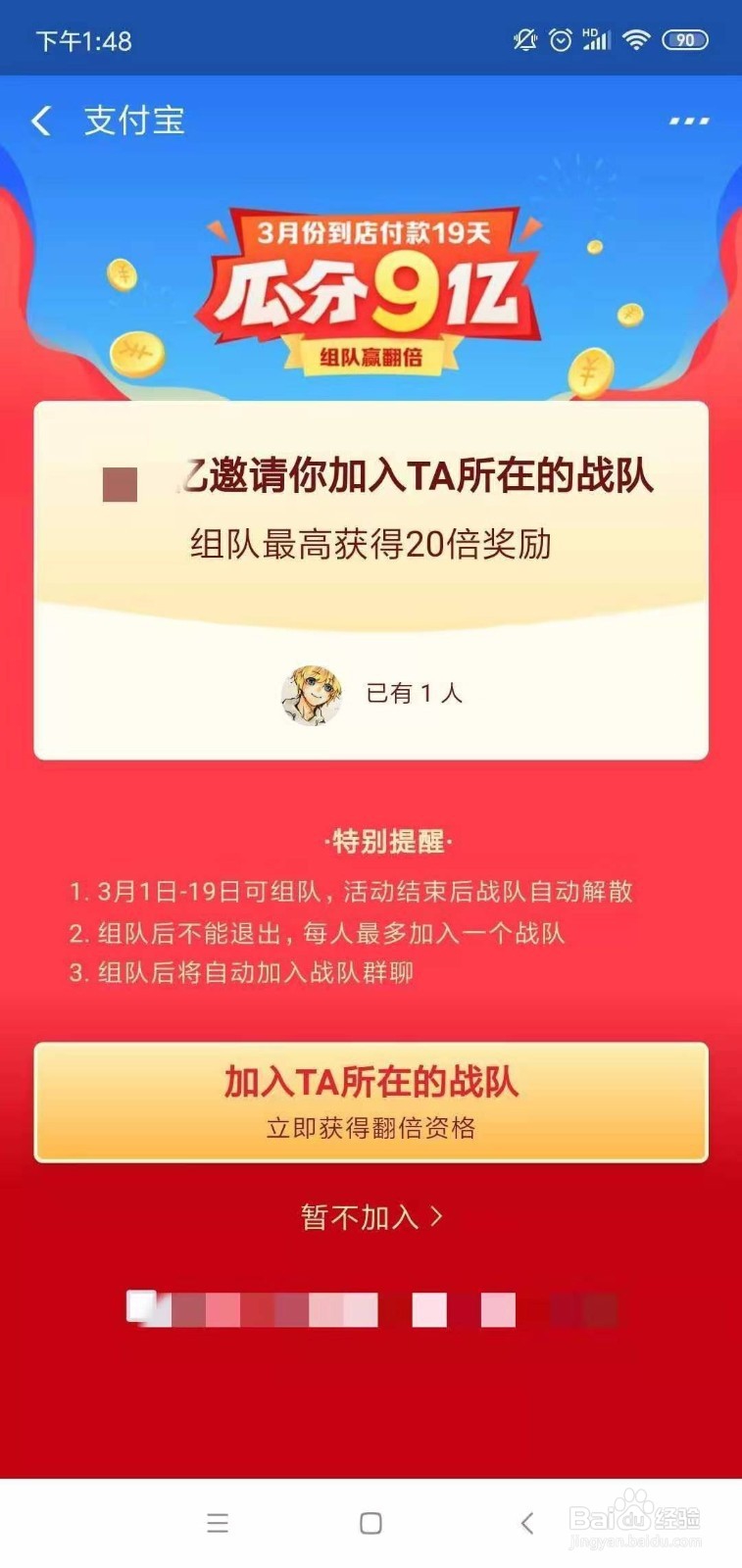The width and height of the screenshot is (742, 1568).
Task: Tap the mute notification icon in status bar
Action: pyautogui.click(x=525, y=39)
